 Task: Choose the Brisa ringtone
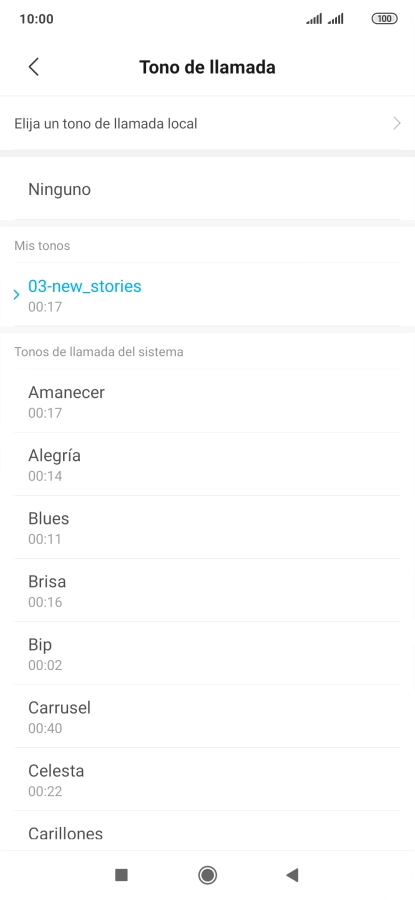pos(207,591)
